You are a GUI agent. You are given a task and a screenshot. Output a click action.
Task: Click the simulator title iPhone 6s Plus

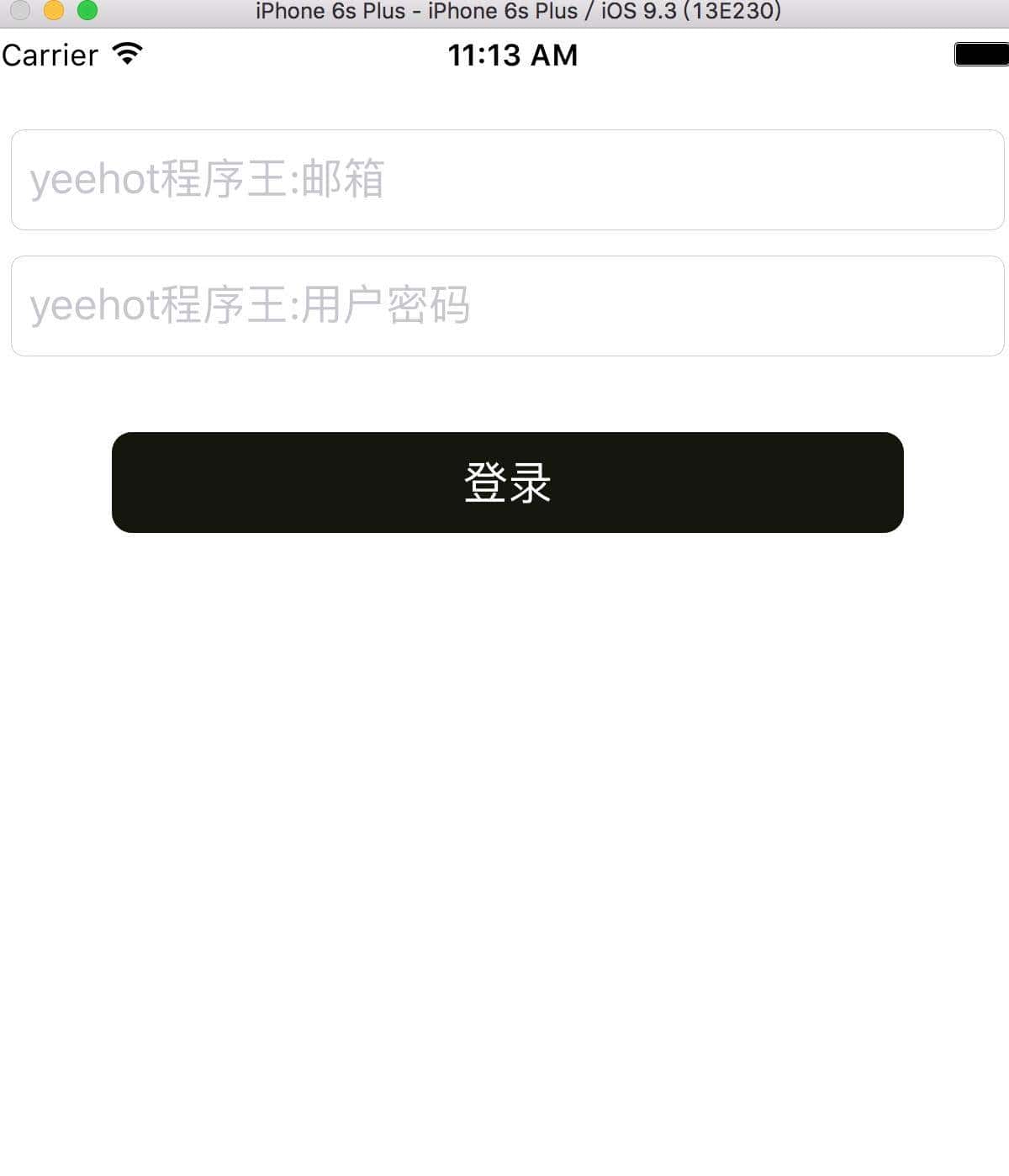[x=328, y=11]
